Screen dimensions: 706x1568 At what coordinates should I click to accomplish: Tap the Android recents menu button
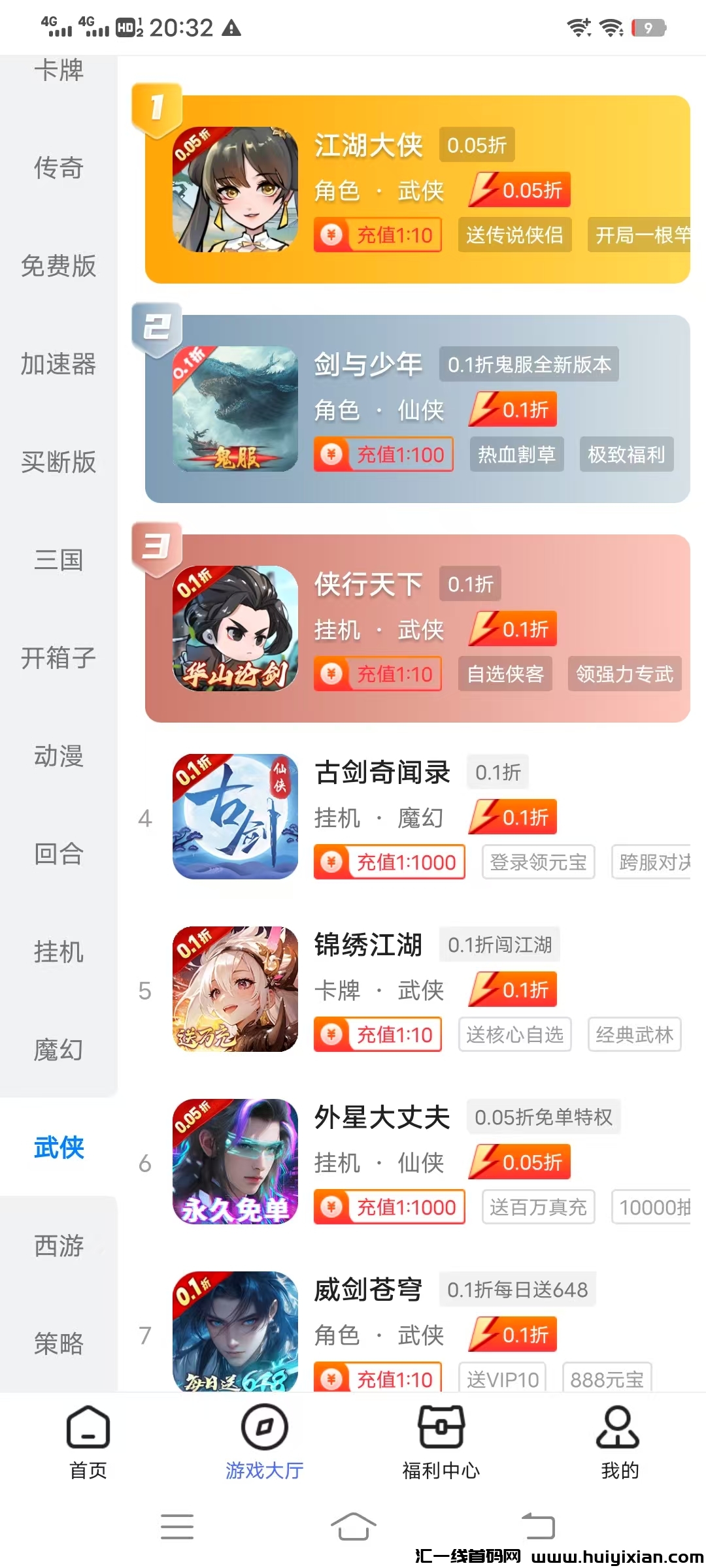tap(176, 1524)
